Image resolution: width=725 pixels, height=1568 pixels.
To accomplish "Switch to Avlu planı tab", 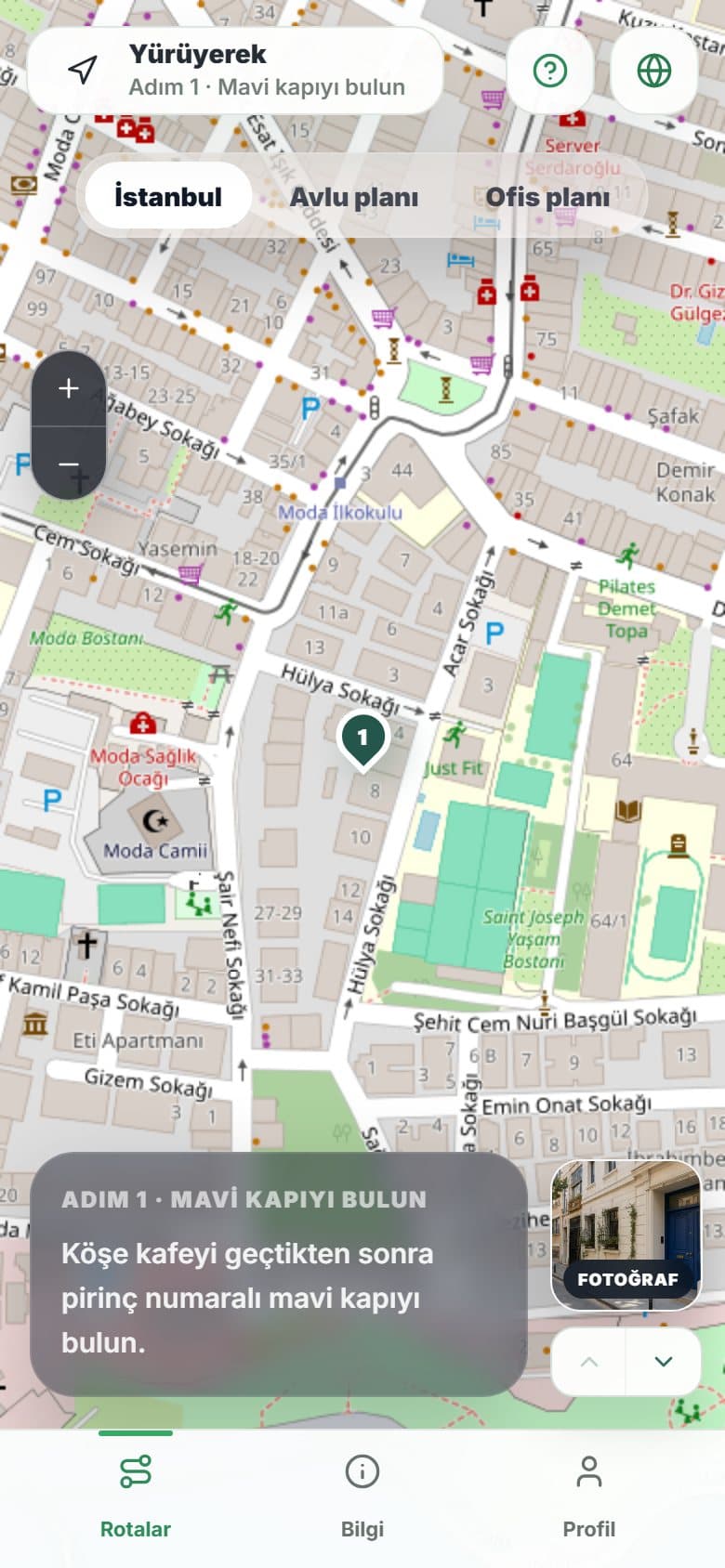I will coord(353,196).
